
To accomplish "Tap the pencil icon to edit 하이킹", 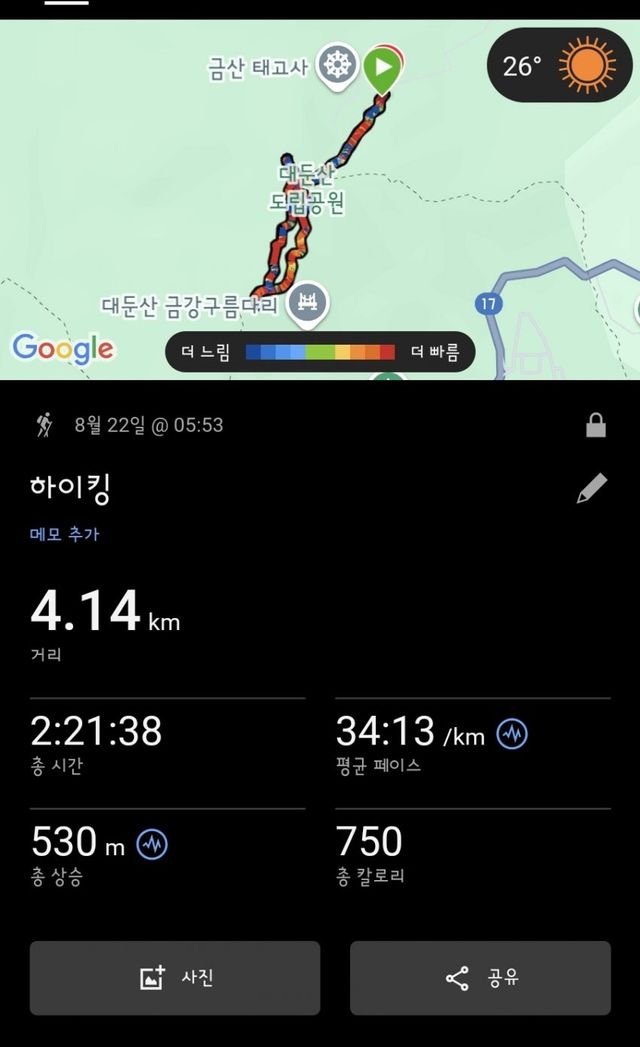I will click(592, 489).
